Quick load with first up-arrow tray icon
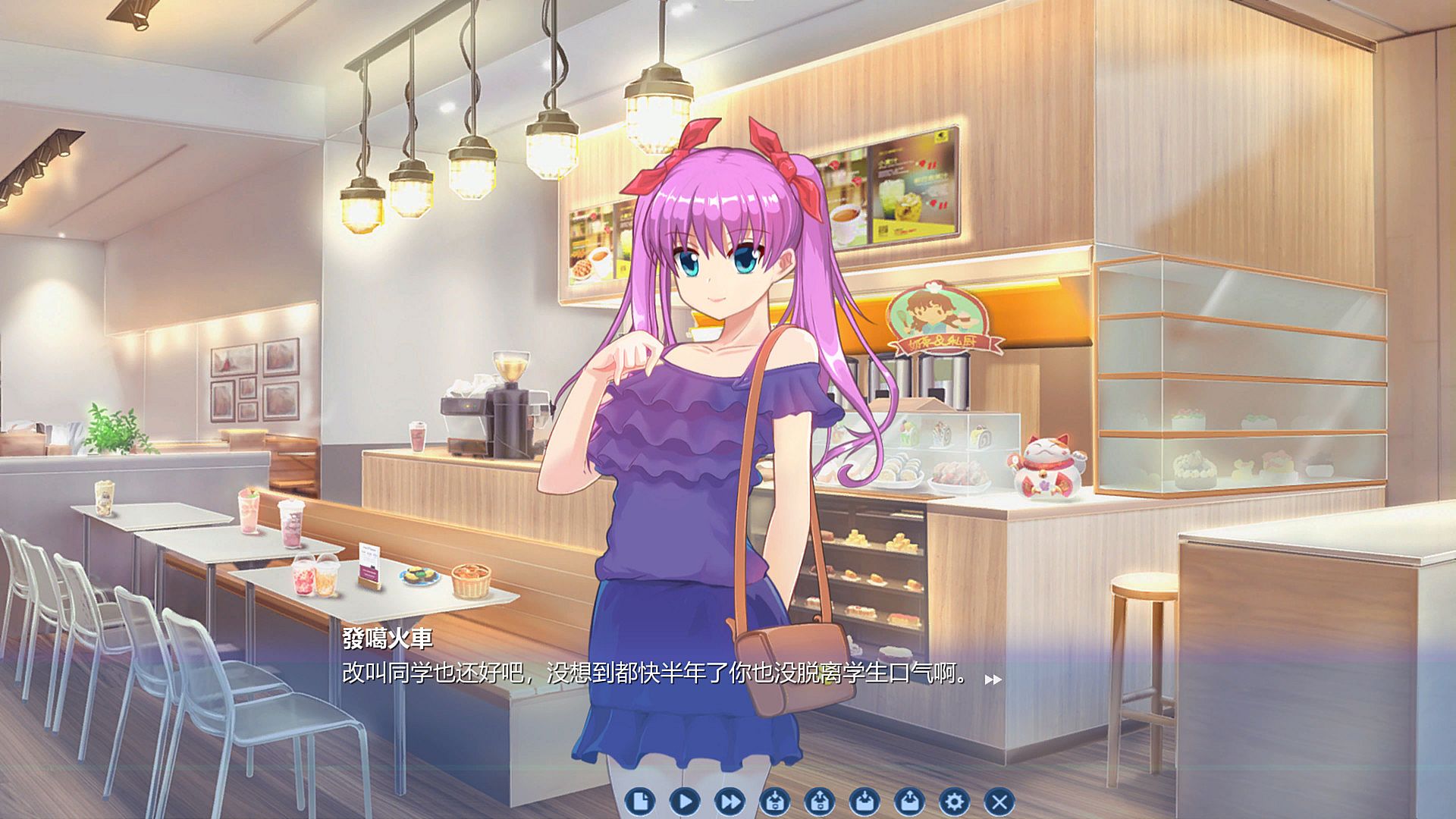The width and height of the screenshot is (1456, 819). pyautogui.click(x=820, y=801)
